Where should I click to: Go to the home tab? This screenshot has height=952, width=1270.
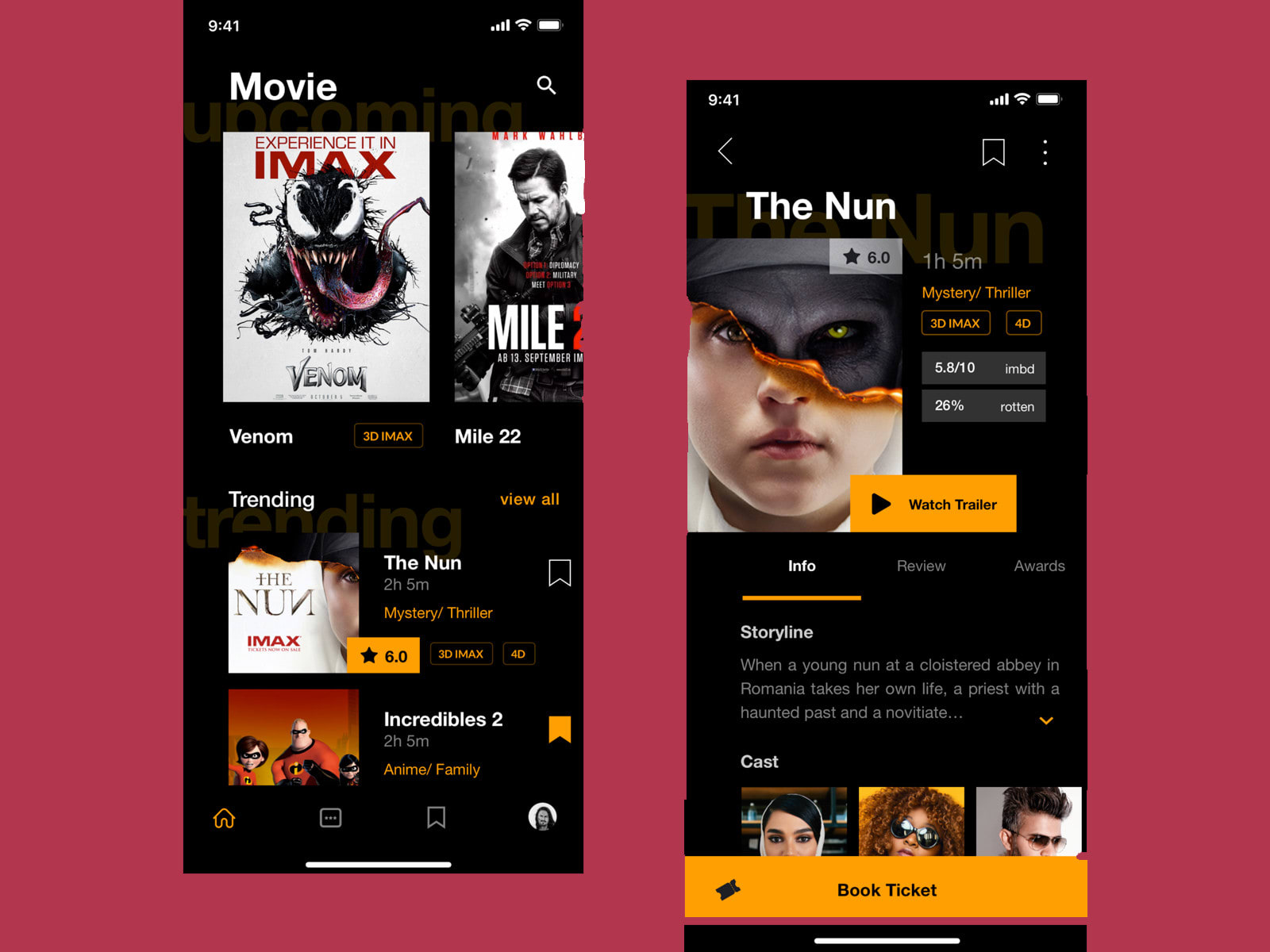225,818
